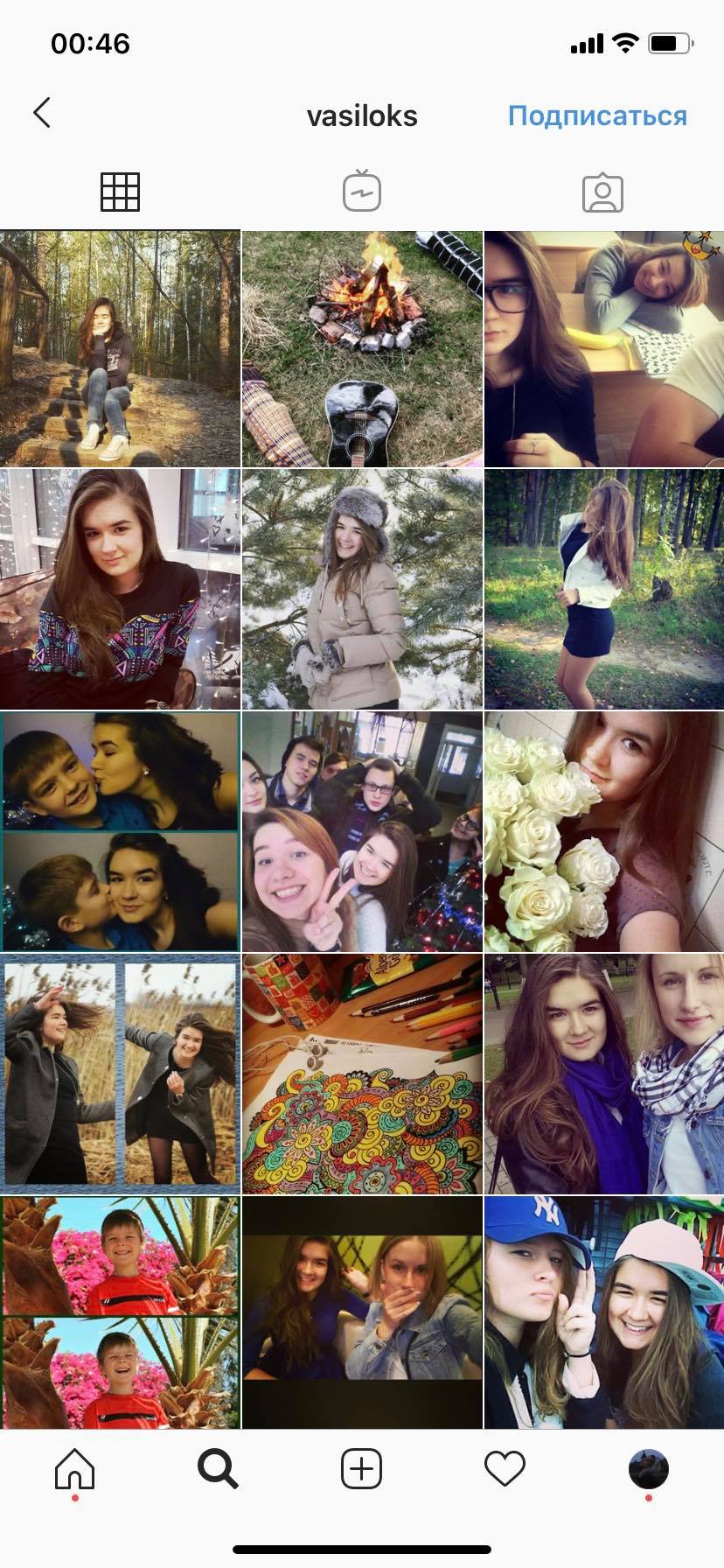The height and width of the screenshot is (1568, 724).
Task: Open the winter fur hat photo
Action: [x=362, y=589]
